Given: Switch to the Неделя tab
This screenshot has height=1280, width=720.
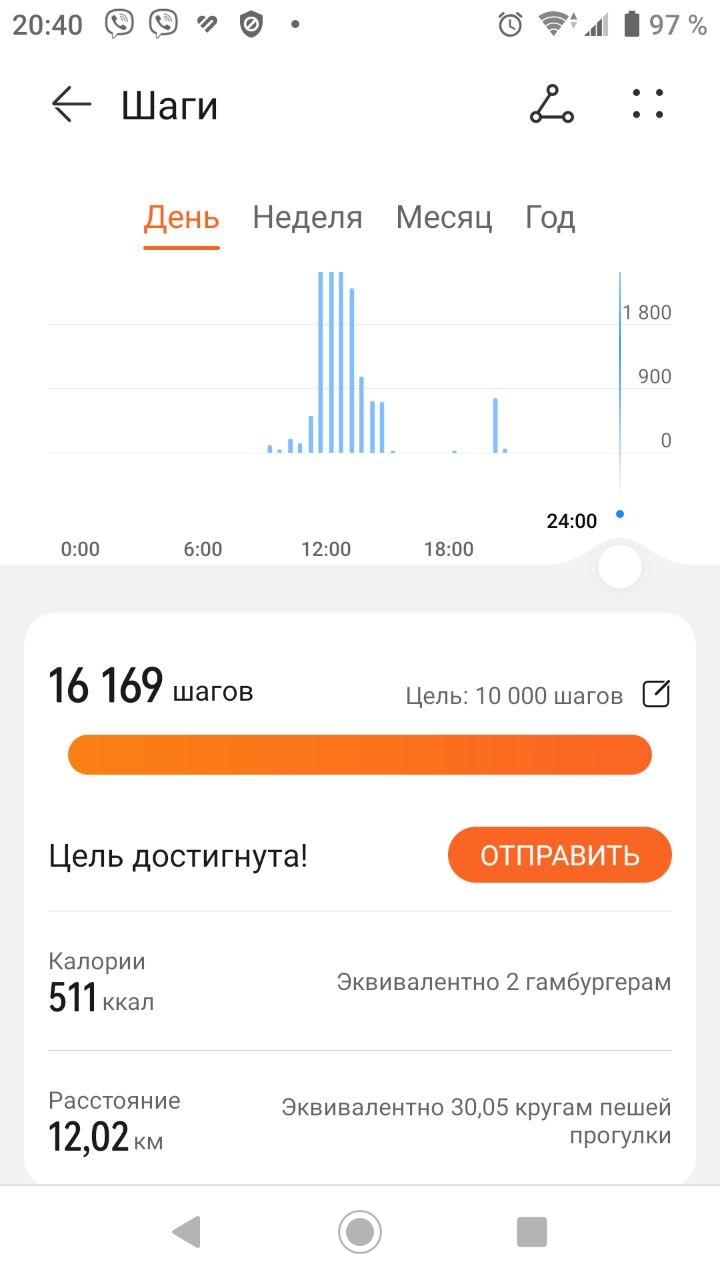Looking at the screenshot, I should point(307,217).
